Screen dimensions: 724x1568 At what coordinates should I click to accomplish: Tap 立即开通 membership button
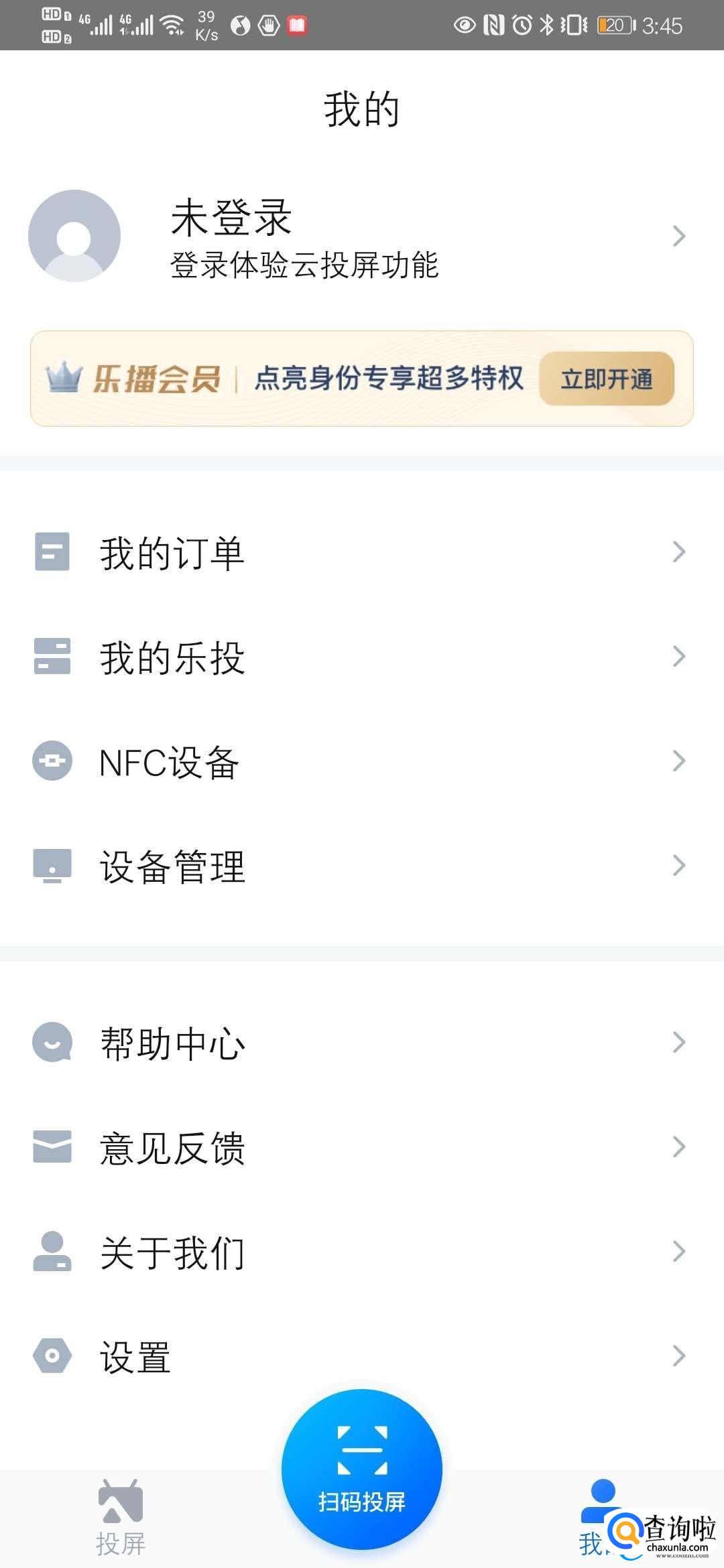pos(606,379)
